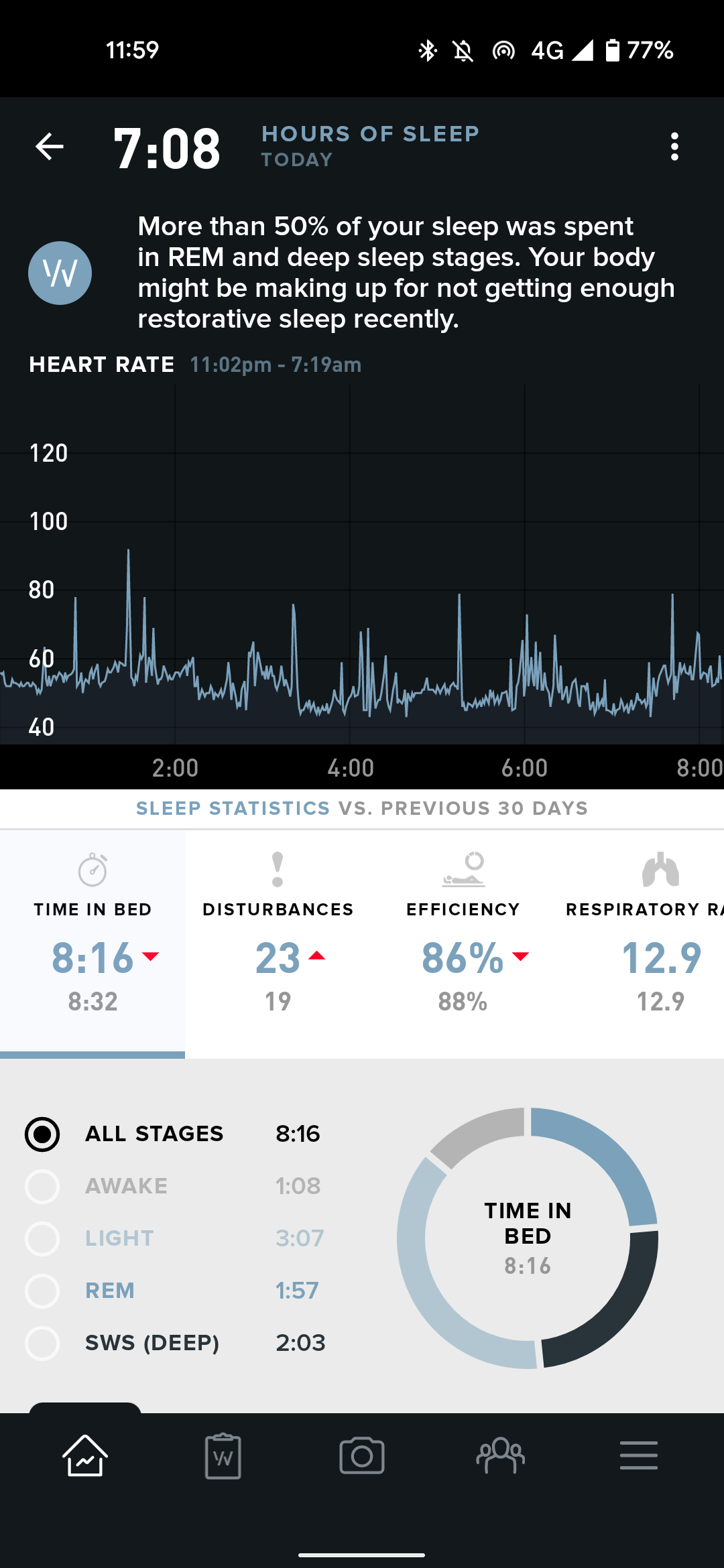The width and height of the screenshot is (724, 1568).
Task: Select the Efficiency statistic
Action: [x=463, y=943]
